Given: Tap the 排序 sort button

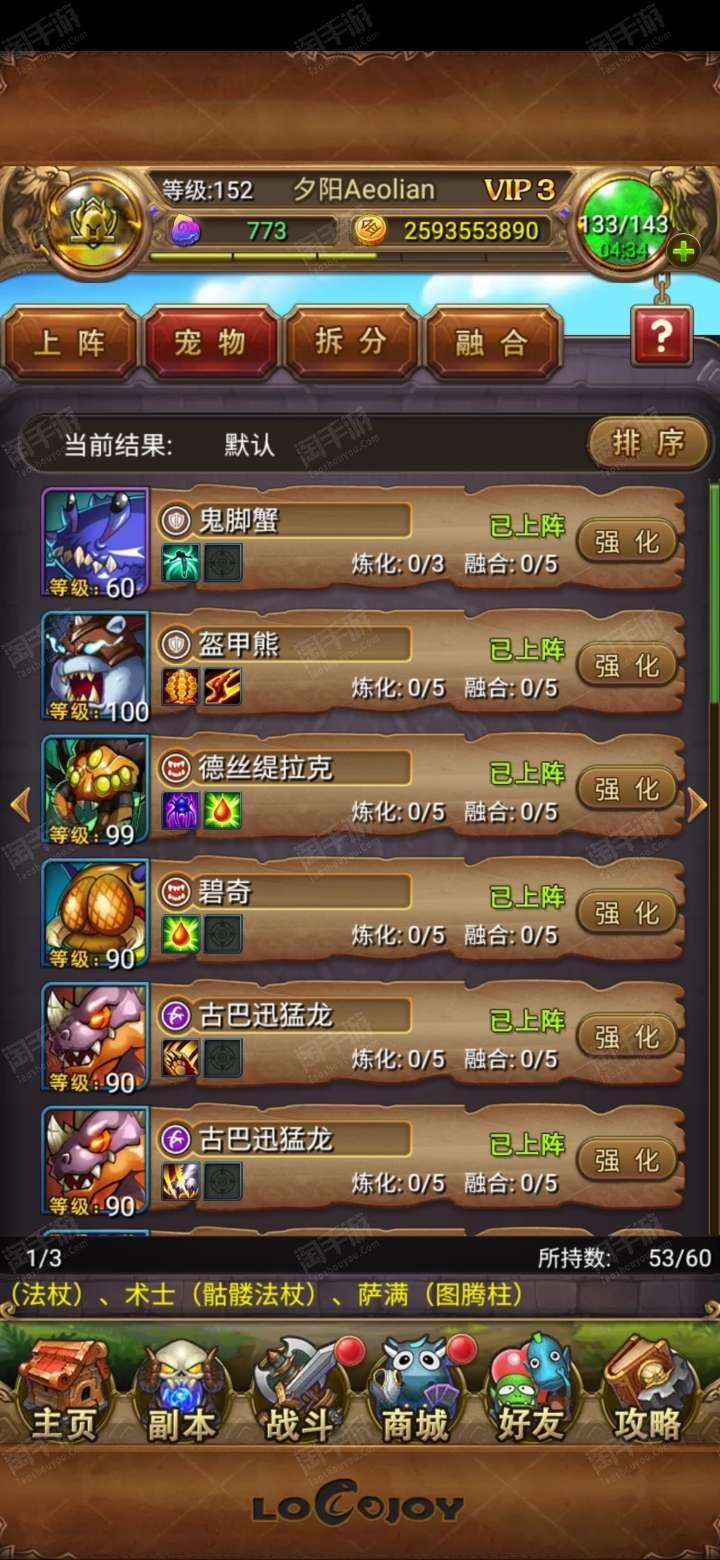Looking at the screenshot, I should pos(648,443).
